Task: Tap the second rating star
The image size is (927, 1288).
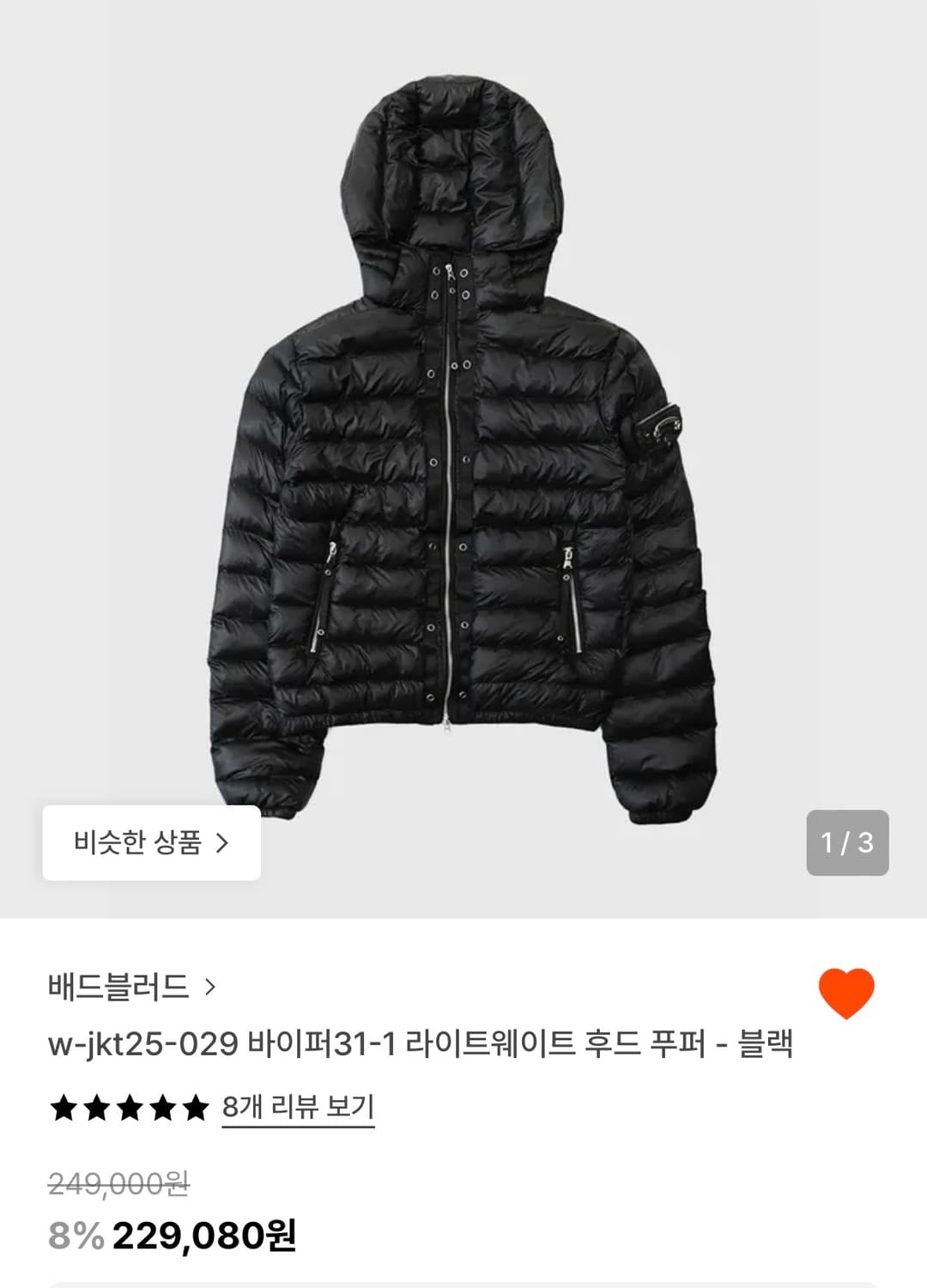Action: pyautogui.click(x=97, y=1108)
